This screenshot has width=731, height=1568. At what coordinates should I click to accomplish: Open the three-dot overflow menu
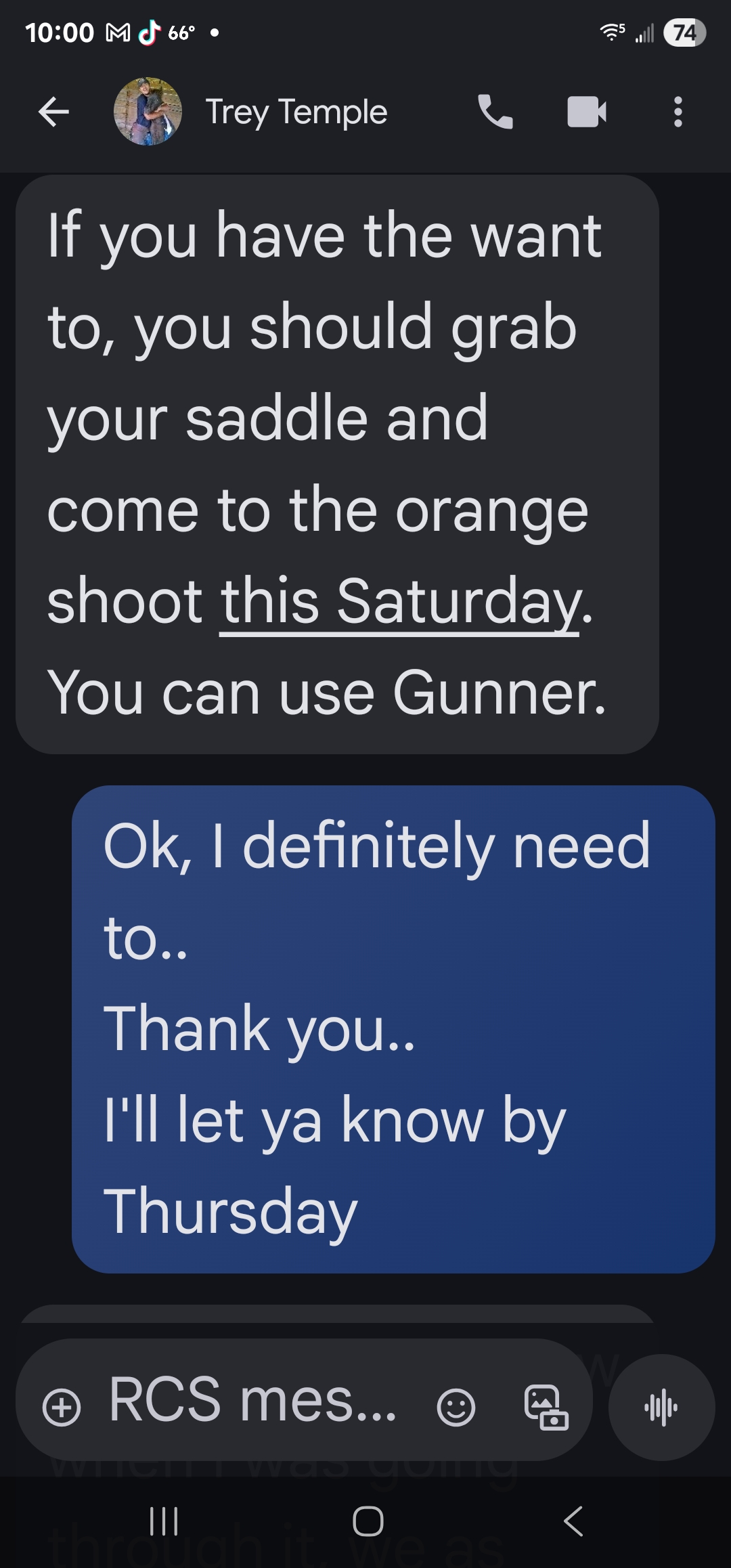click(x=678, y=112)
